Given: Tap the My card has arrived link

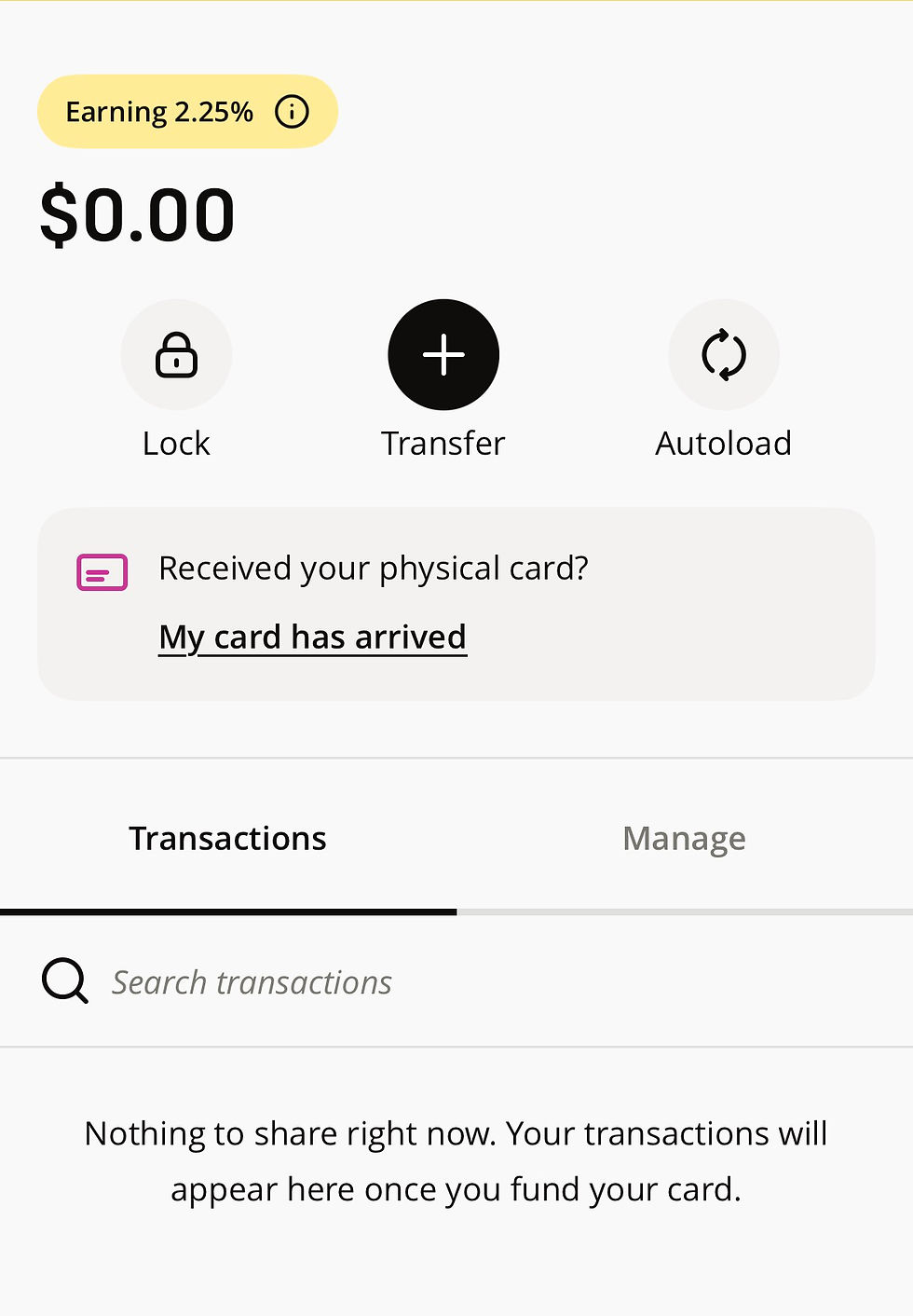Looking at the screenshot, I should point(313,637).
